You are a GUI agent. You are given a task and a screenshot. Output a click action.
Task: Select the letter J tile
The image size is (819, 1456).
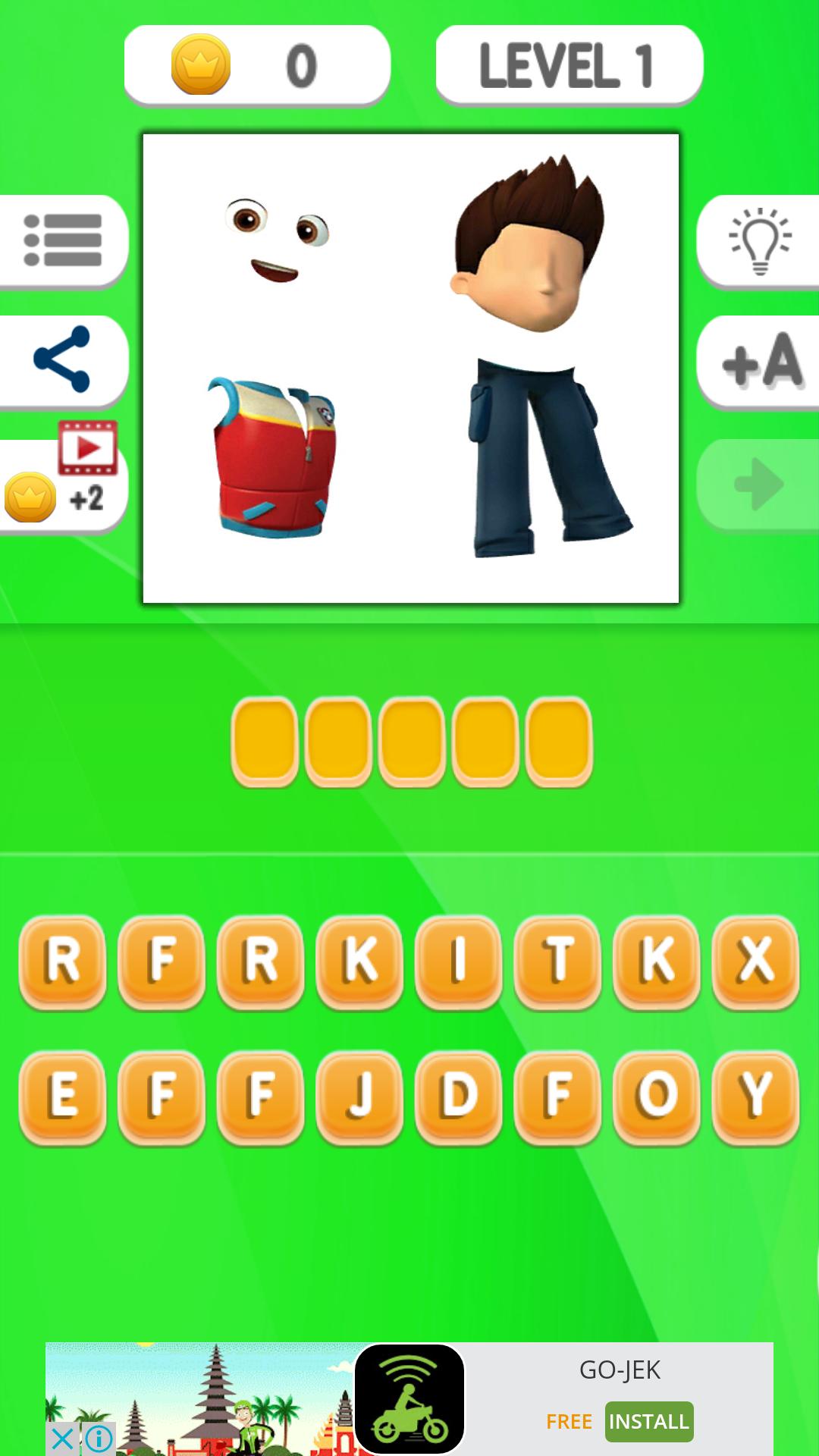point(359,1096)
